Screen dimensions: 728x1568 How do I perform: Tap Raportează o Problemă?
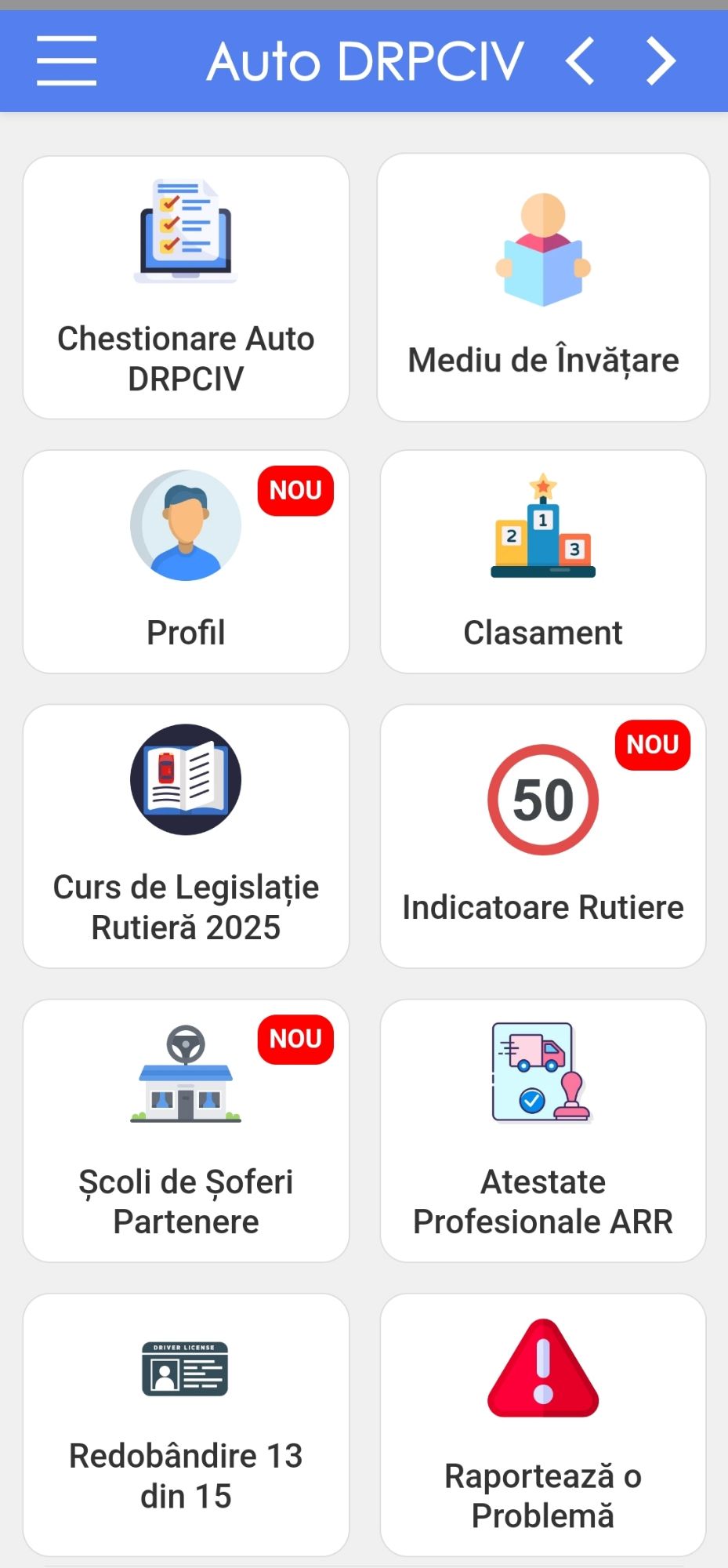543,1425
